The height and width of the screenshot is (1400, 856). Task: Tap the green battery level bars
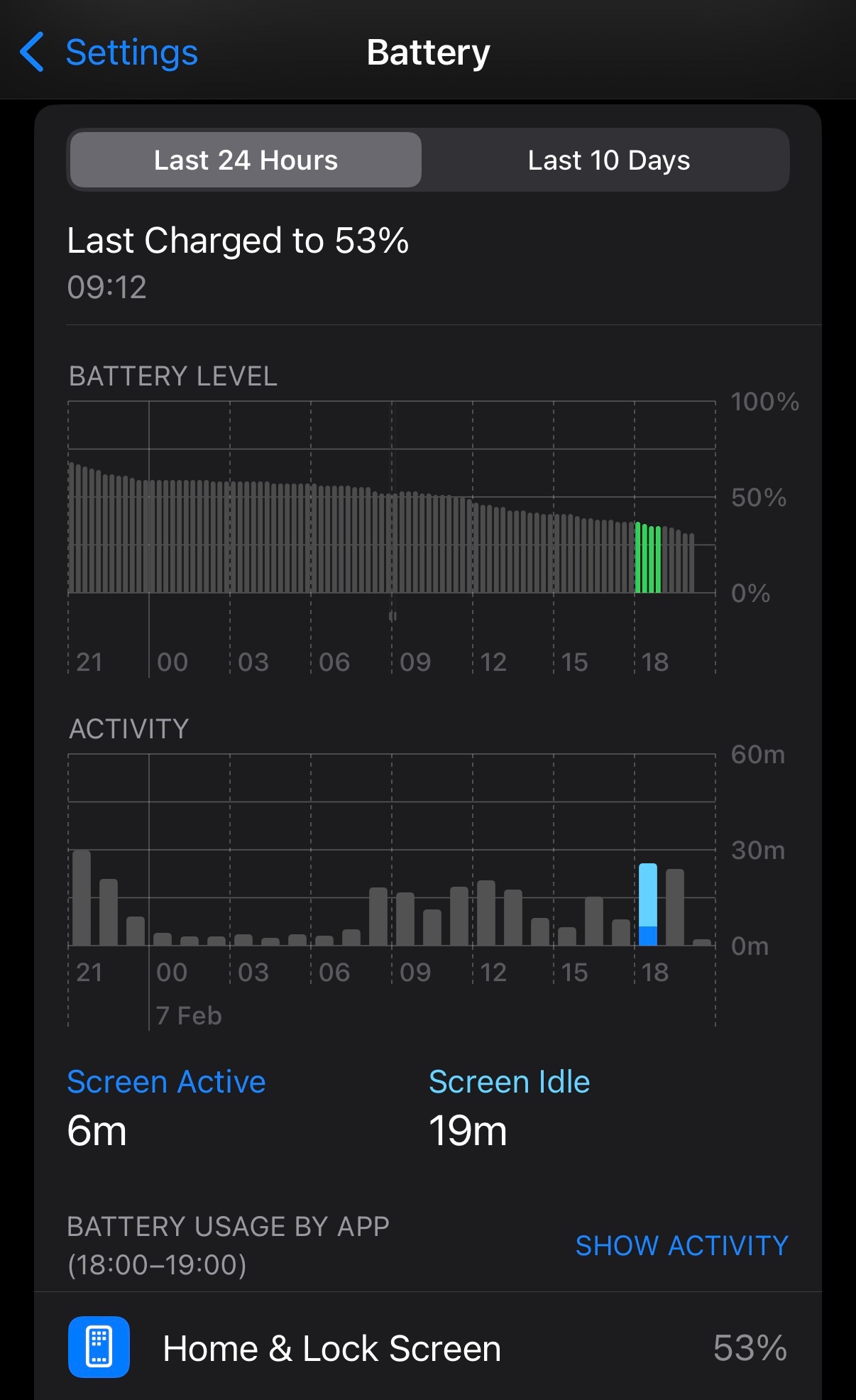pos(647,558)
